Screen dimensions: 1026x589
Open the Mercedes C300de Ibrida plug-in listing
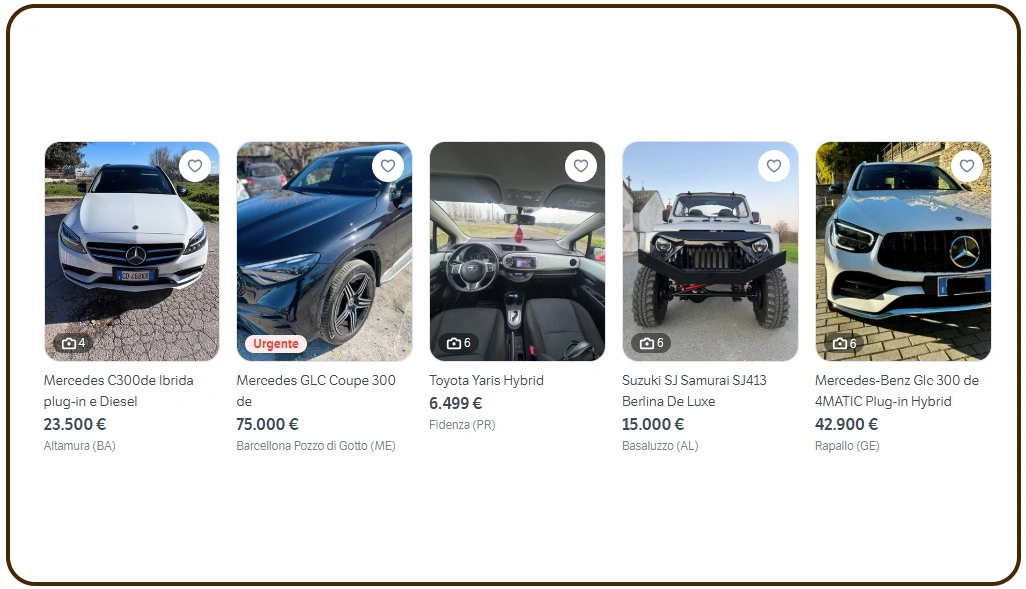point(119,390)
